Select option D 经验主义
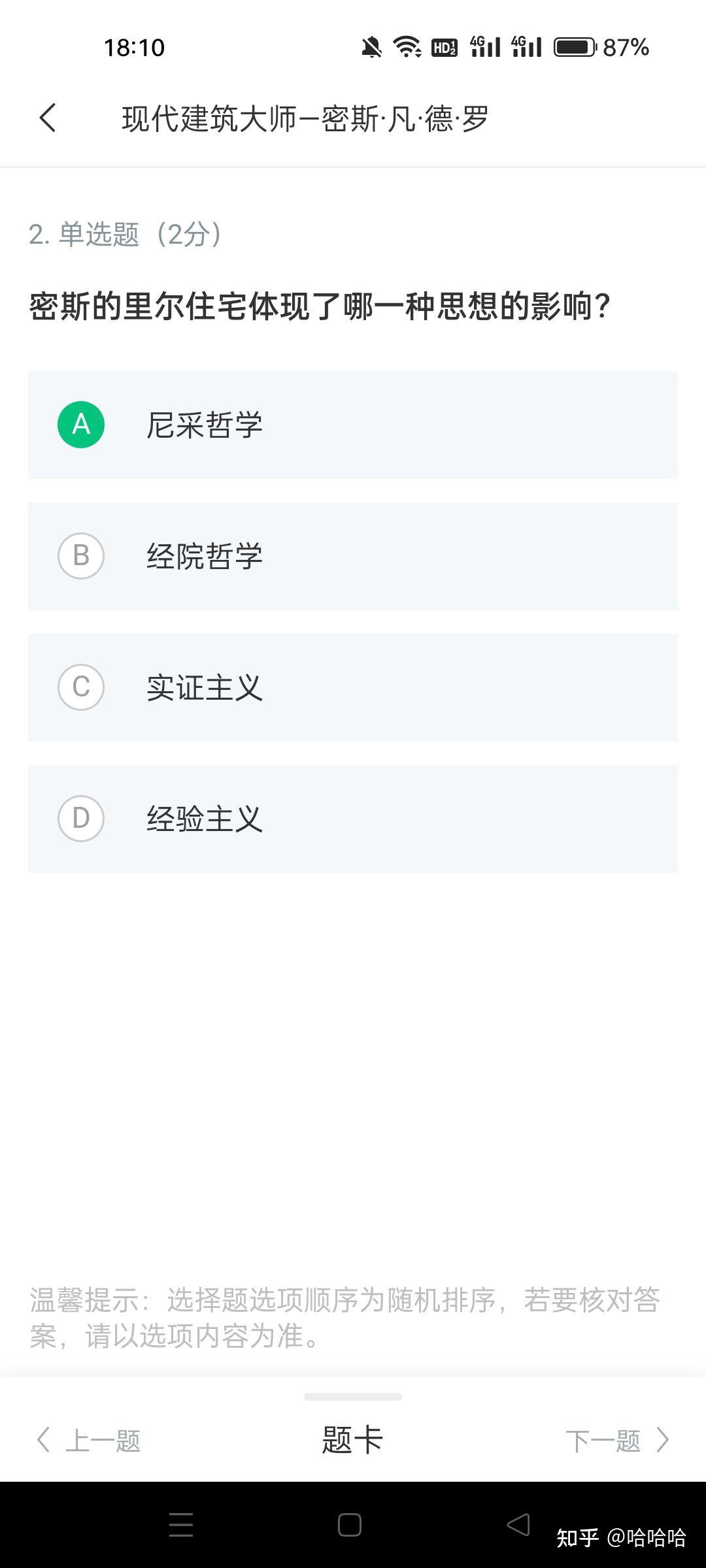 tap(353, 819)
